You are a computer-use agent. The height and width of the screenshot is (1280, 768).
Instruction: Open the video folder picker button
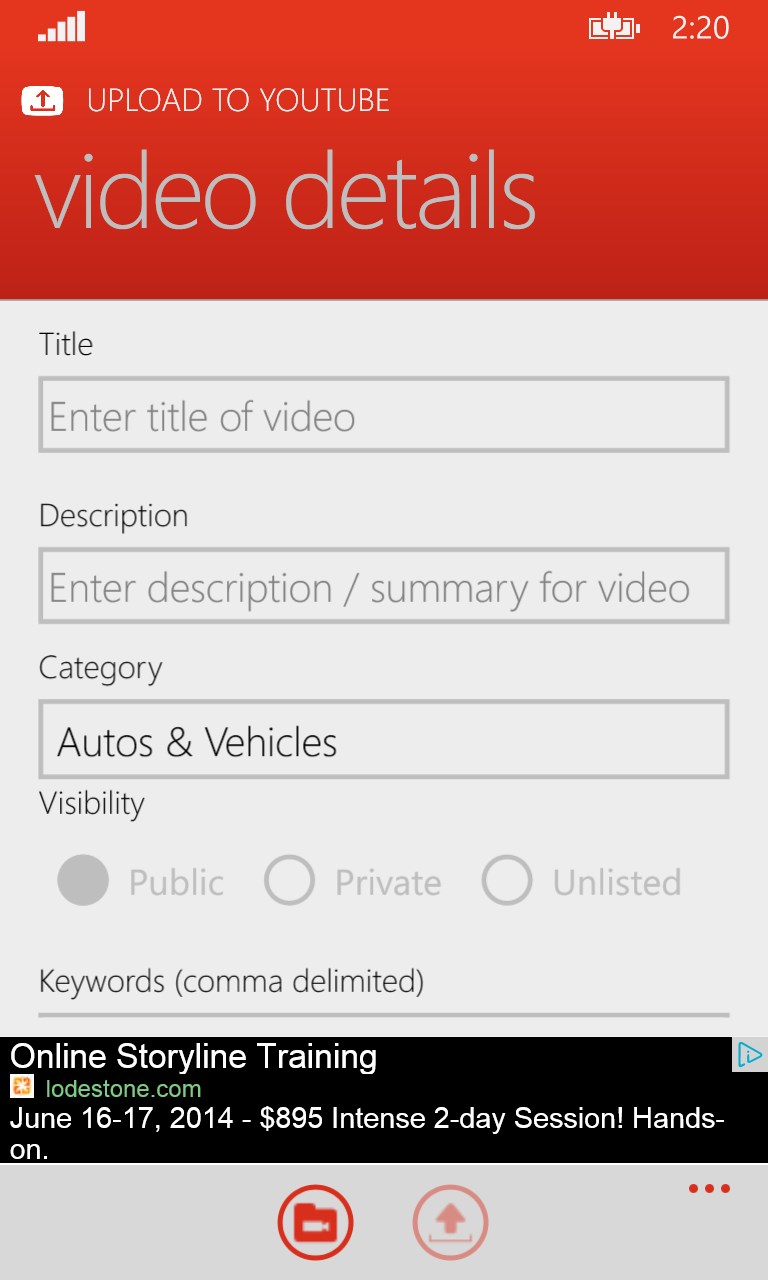[x=316, y=1221]
